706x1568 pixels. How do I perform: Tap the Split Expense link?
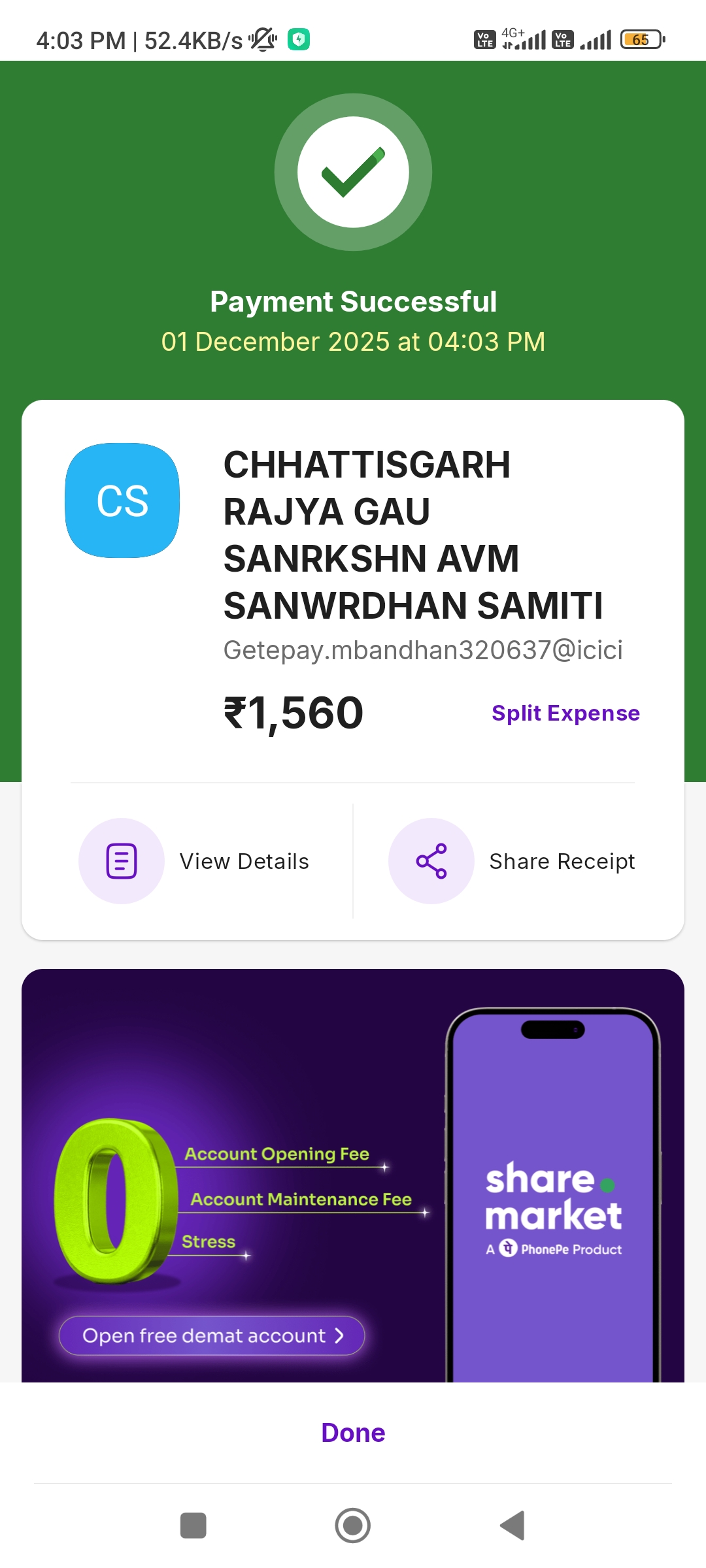click(565, 713)
